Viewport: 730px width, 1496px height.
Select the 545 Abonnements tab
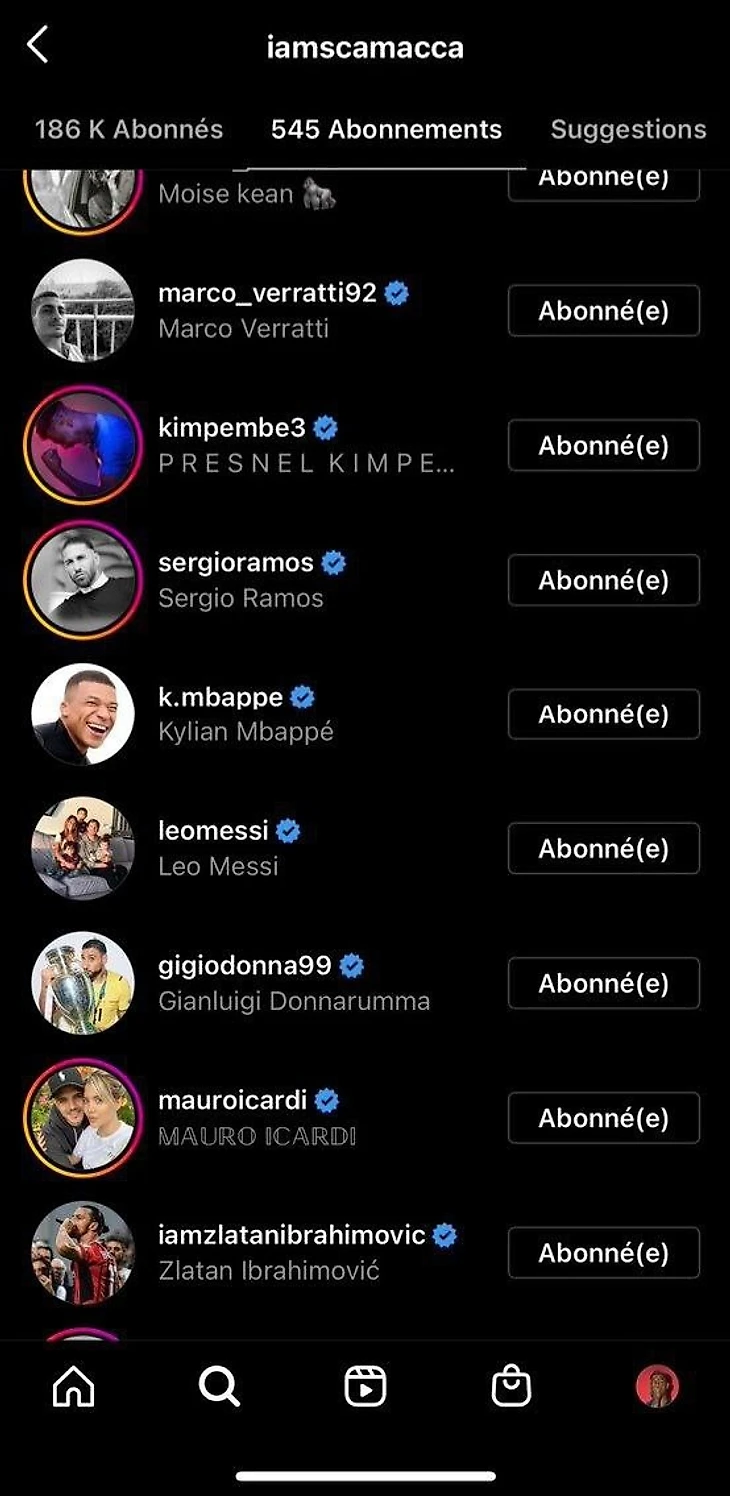(x=386, y=130)
